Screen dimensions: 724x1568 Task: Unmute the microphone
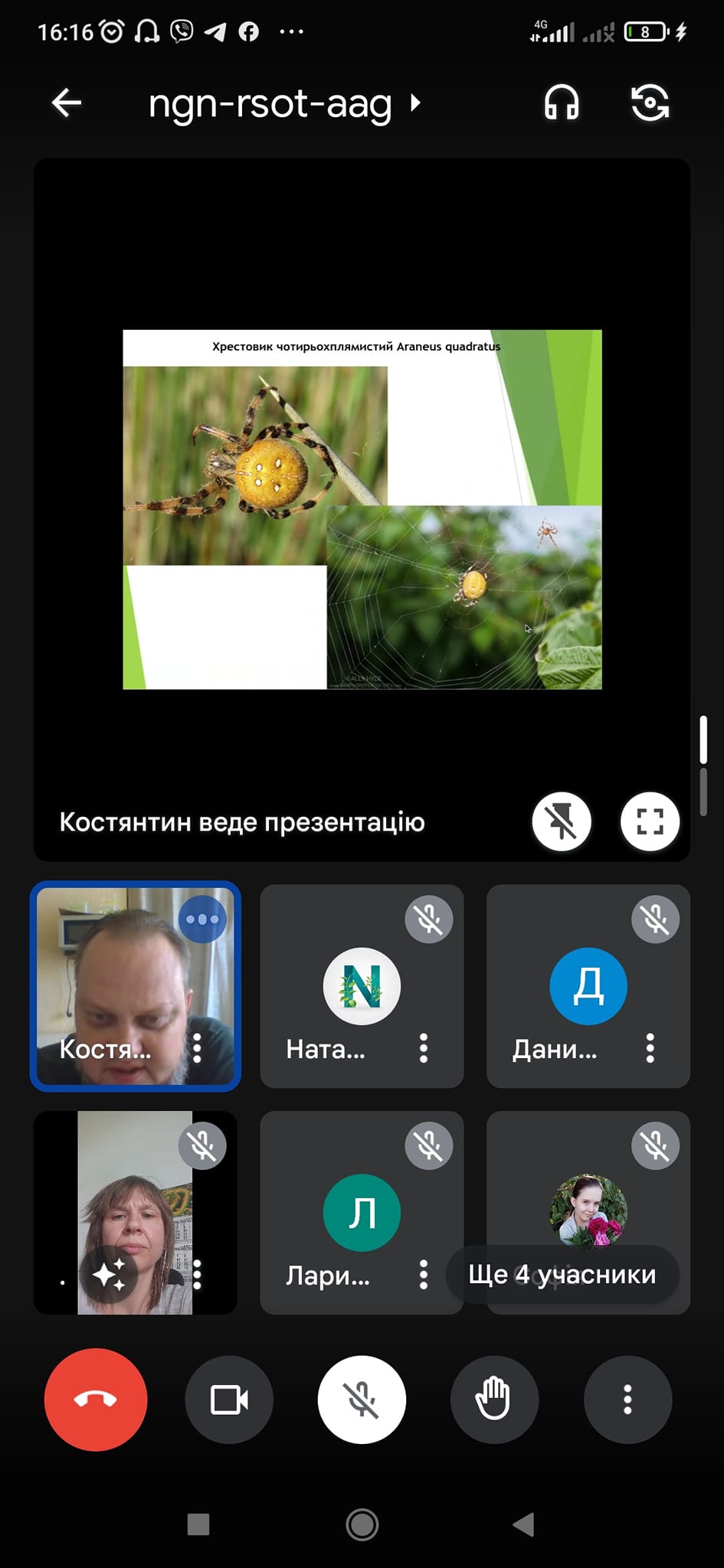click(362, 1400)
